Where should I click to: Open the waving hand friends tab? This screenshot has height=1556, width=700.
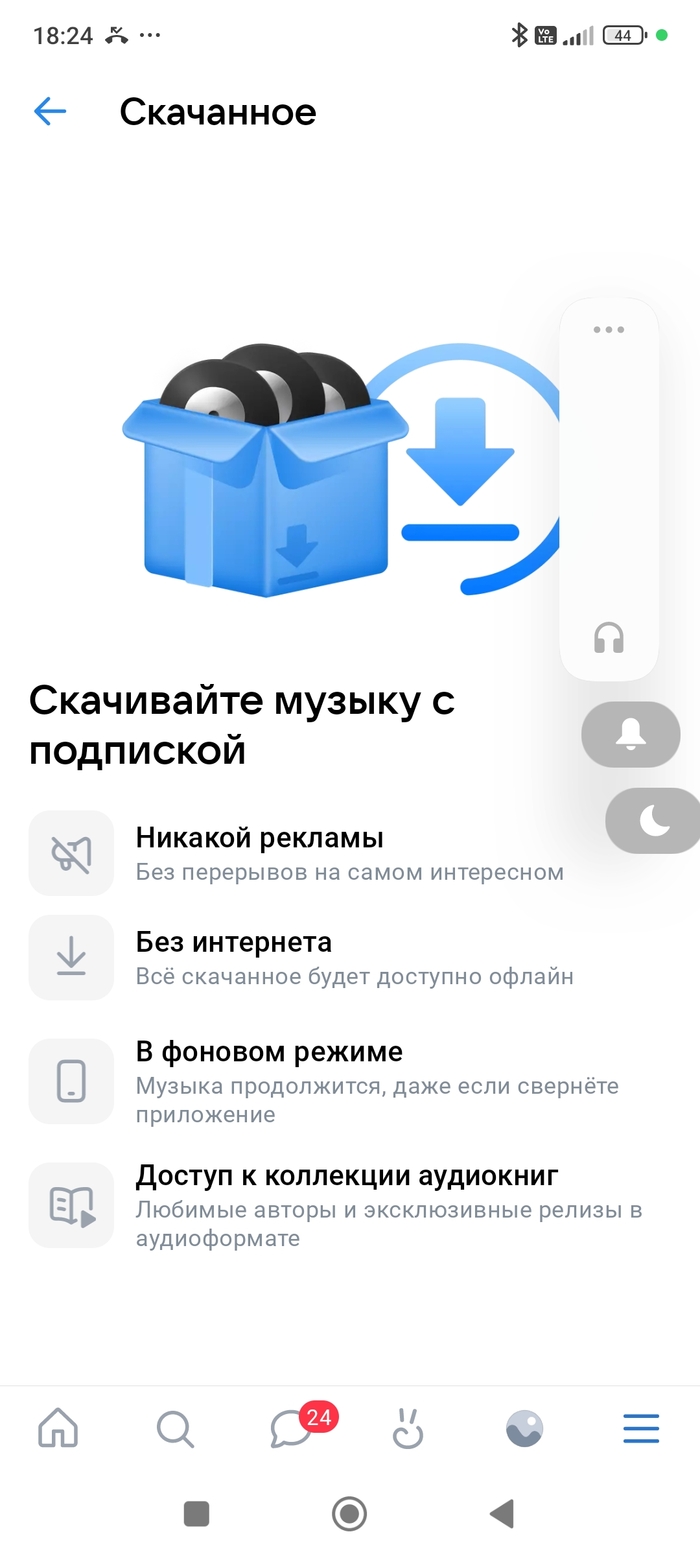[408, 1429]
